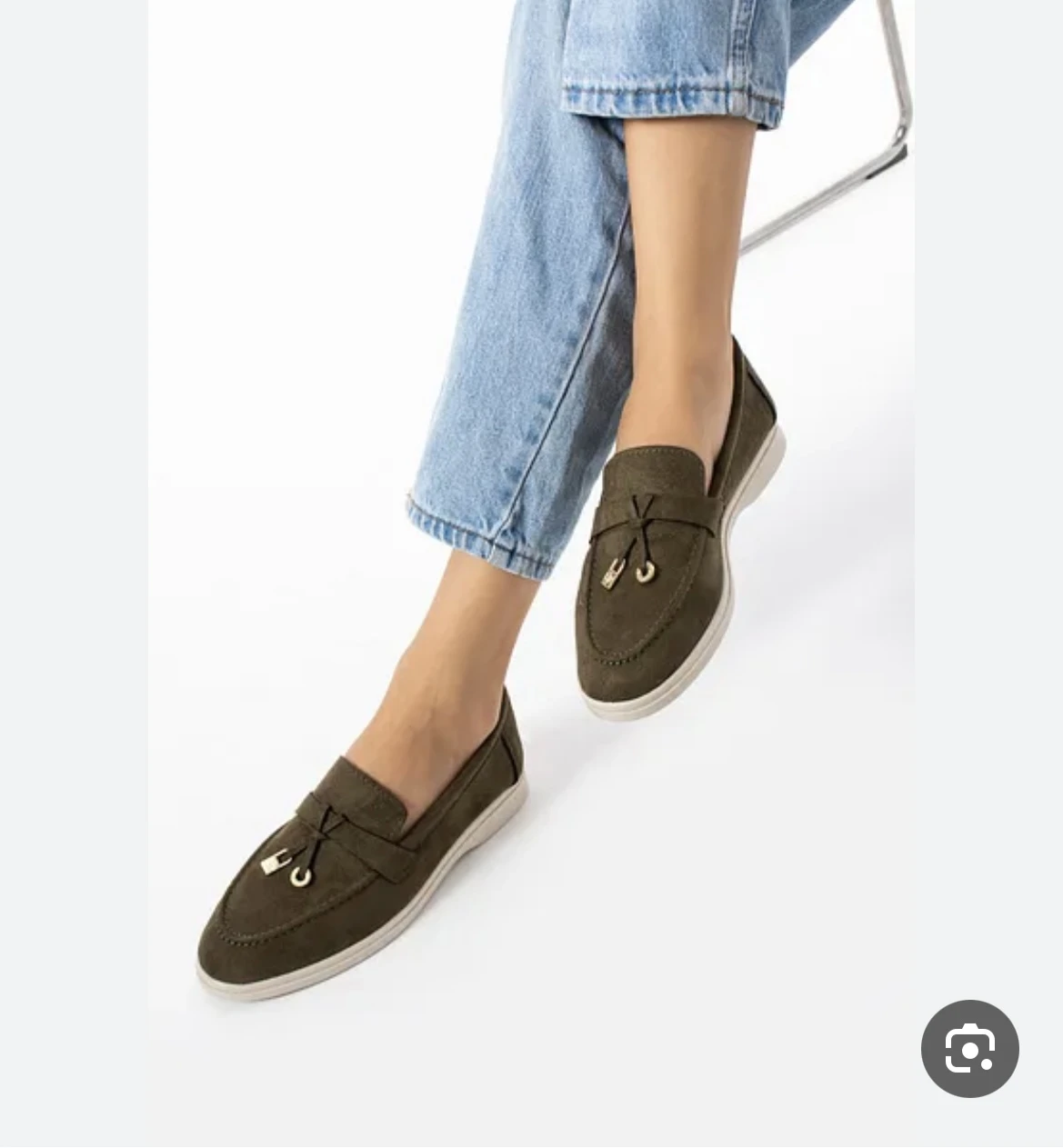
Task: Search this image with Google Lens
Action: point(969,1049)
